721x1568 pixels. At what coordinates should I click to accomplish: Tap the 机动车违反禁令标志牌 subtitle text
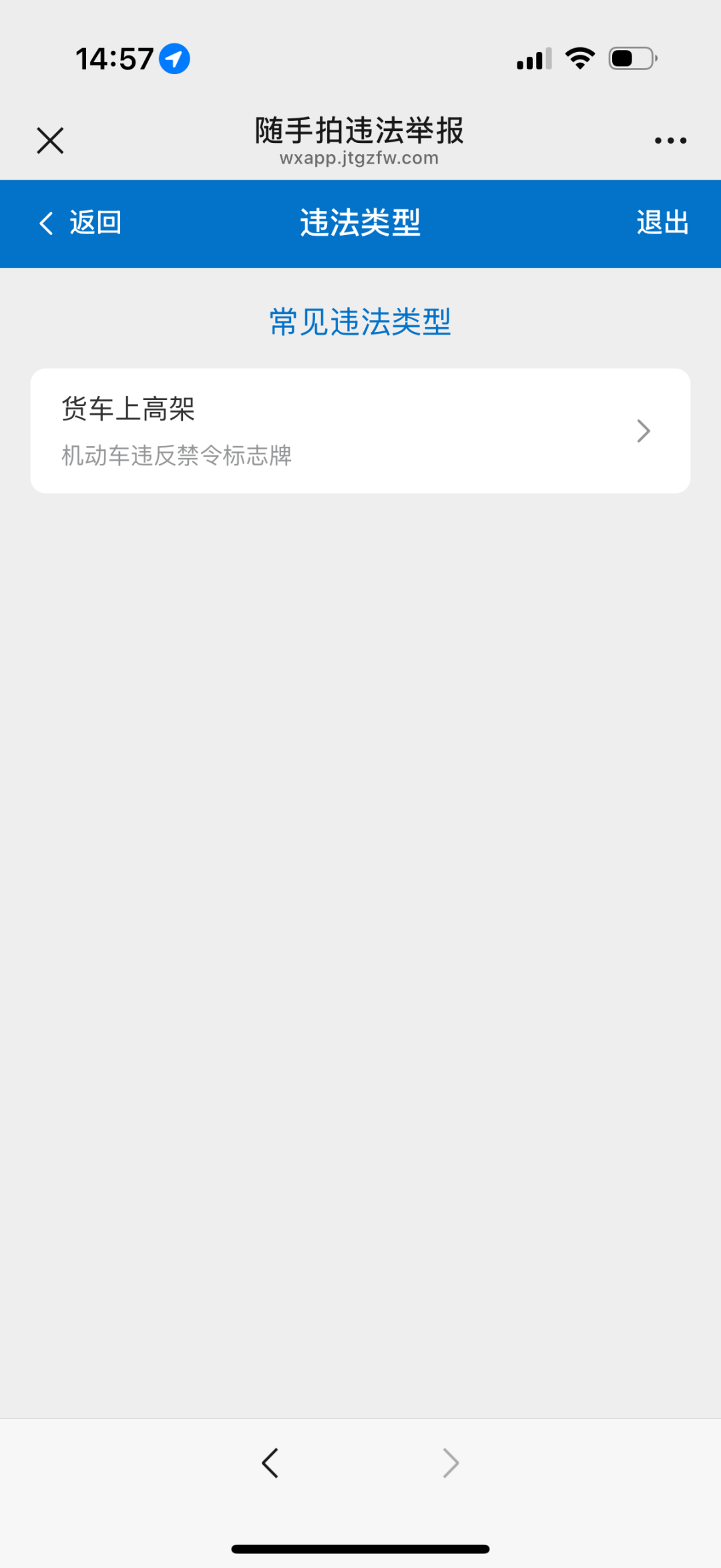(176, 456)
